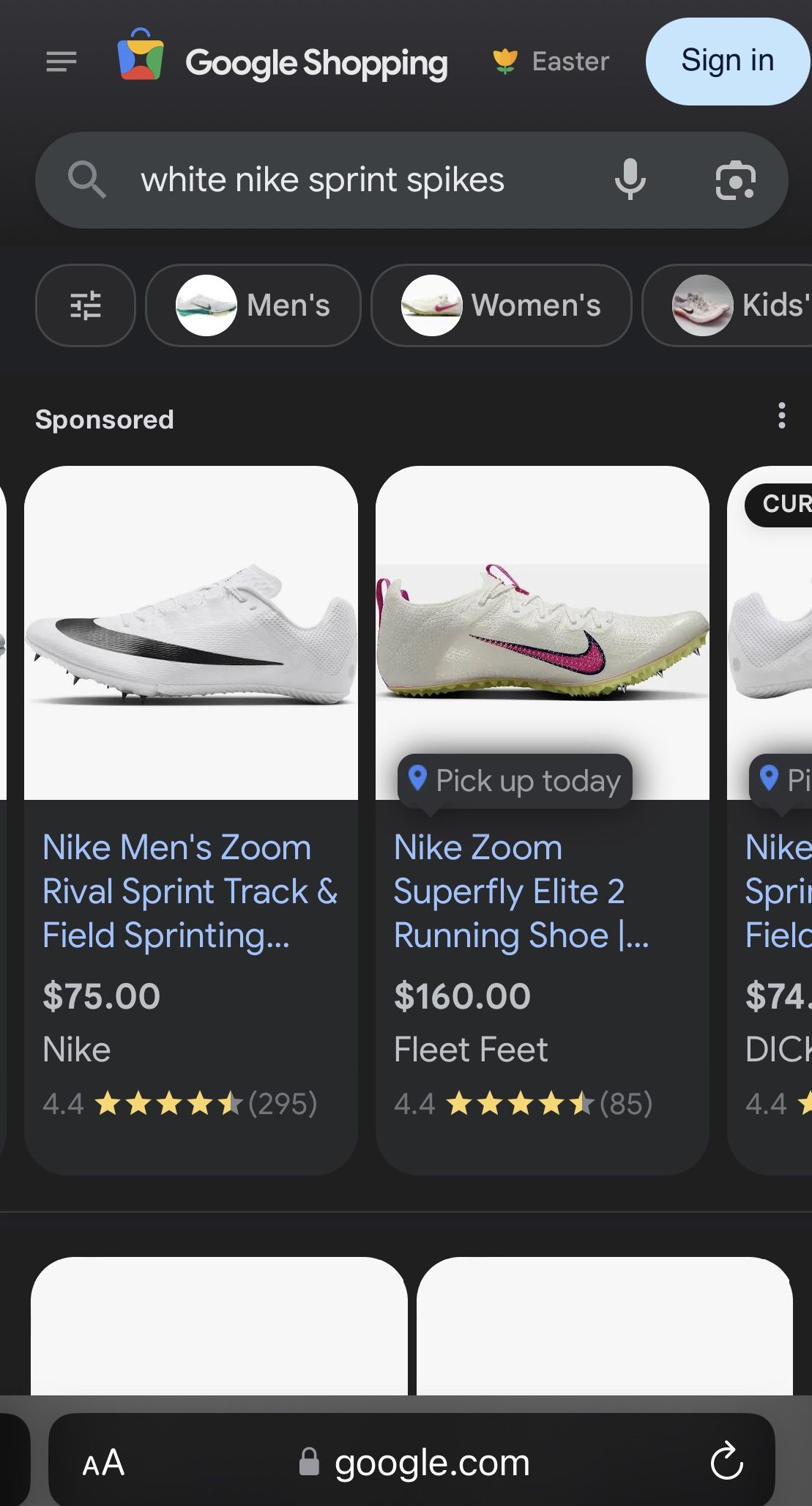Open the filters icon beside category chips
Image resolution: width=812 pixels, height=1506 pixels.
pyautogui.click(x=85, y=306)
